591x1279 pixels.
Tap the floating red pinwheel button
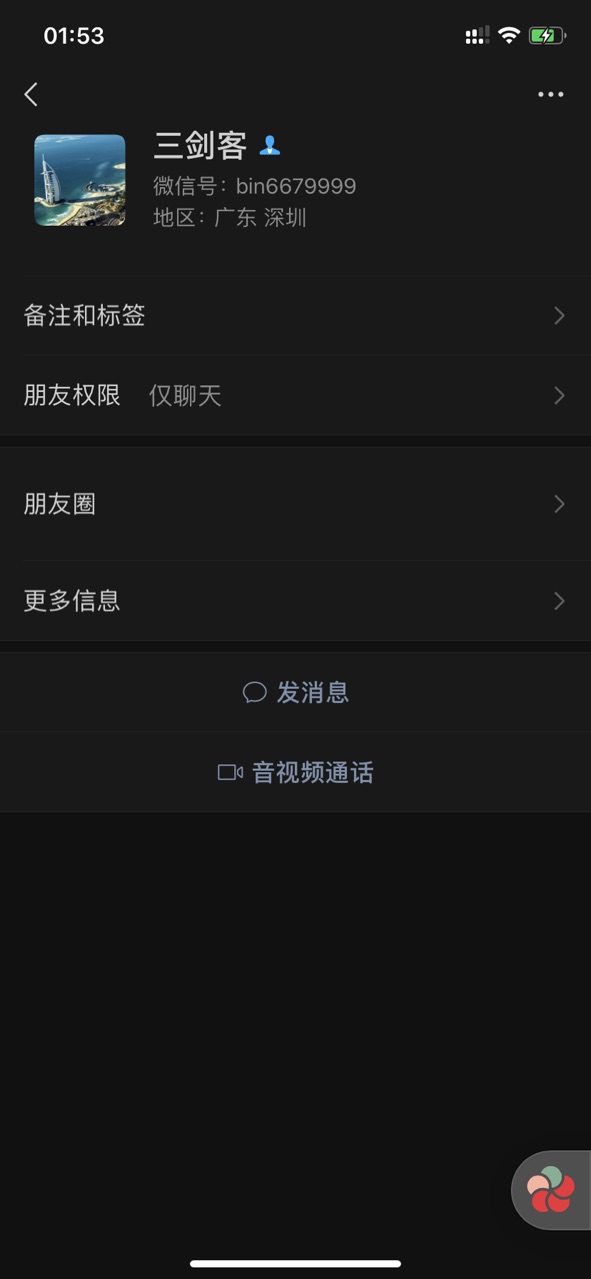pos(551,1189)
